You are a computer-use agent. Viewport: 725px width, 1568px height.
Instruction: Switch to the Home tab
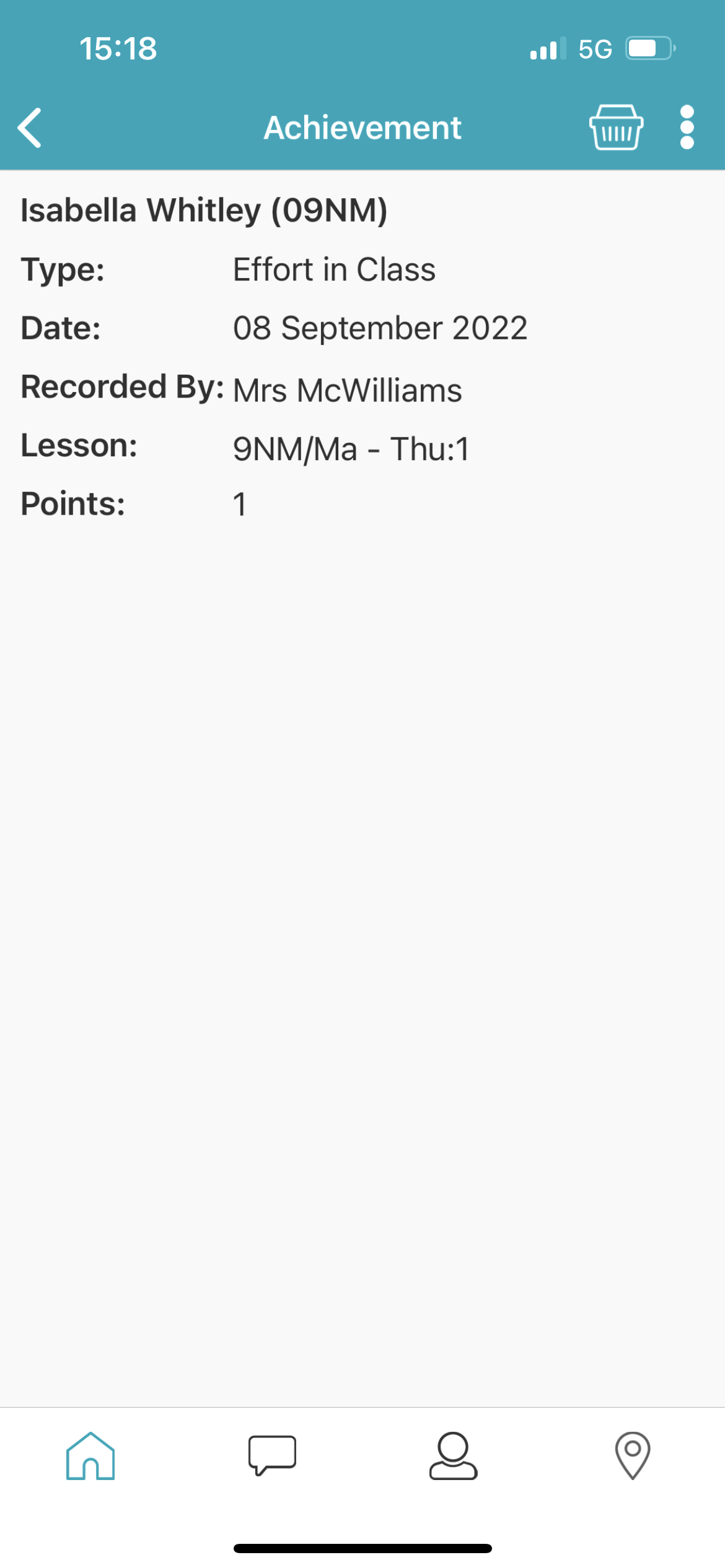coord(90,1455)
